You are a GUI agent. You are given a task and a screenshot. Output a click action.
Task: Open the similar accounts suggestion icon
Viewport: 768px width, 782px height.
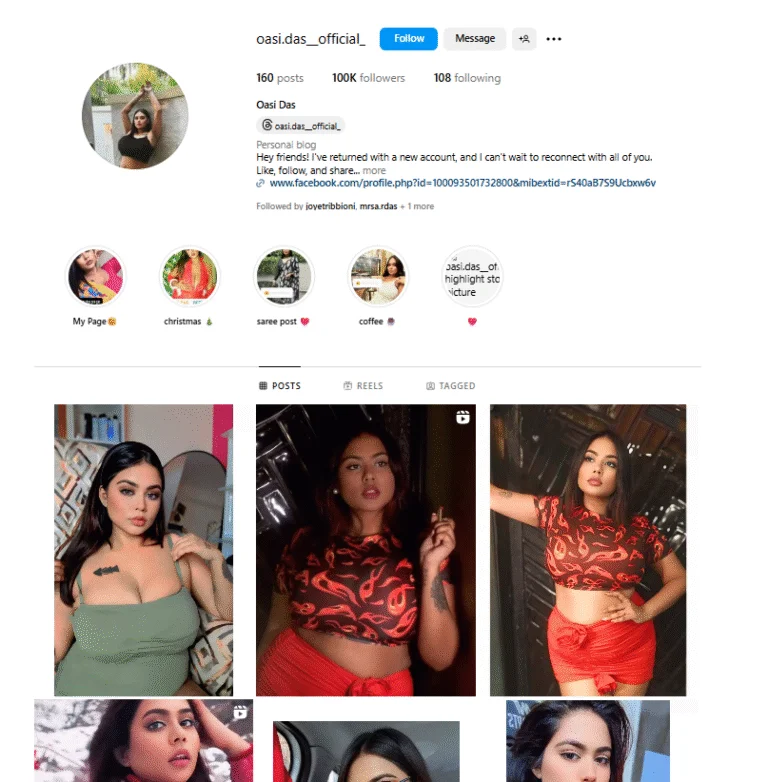pyautogui.click(x=524, y=39)
